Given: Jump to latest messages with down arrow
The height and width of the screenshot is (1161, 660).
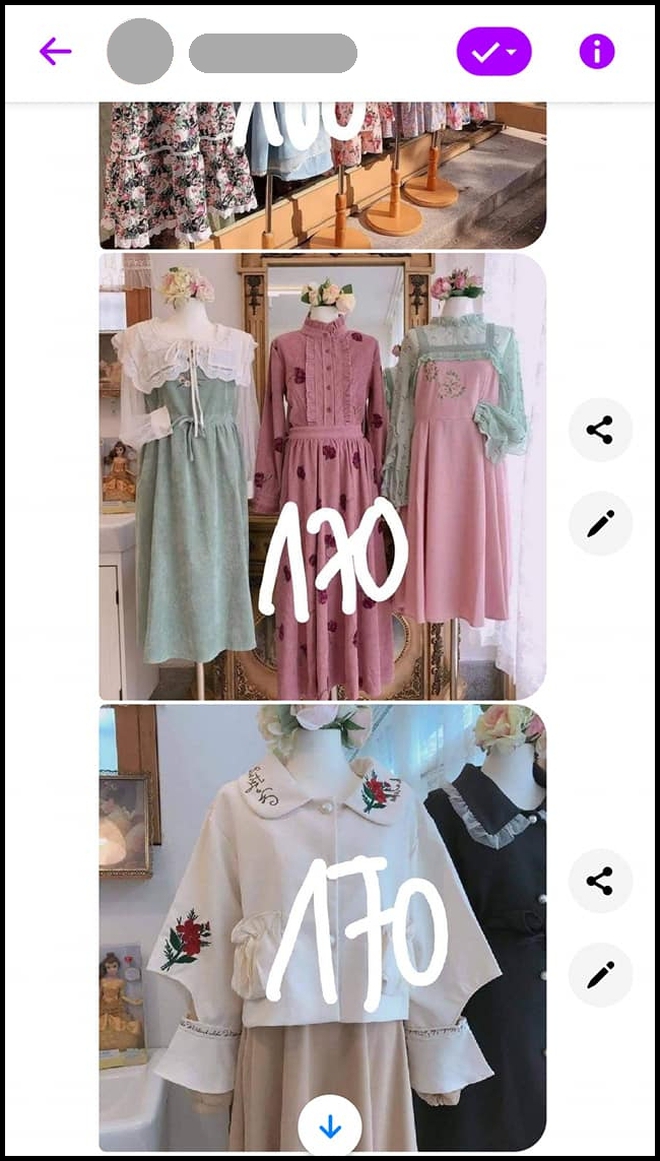Looking at the screenshot, I should (x=329, y=1127).
